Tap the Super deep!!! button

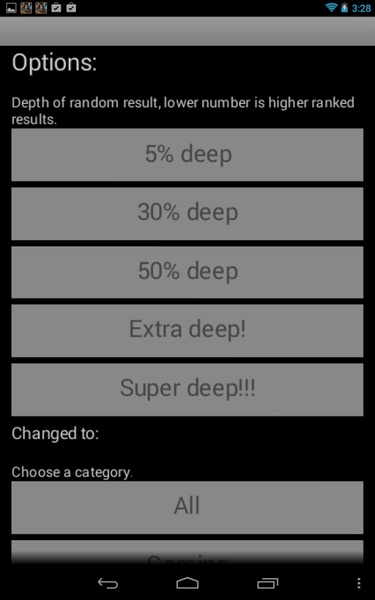click(x=187, y=390)
